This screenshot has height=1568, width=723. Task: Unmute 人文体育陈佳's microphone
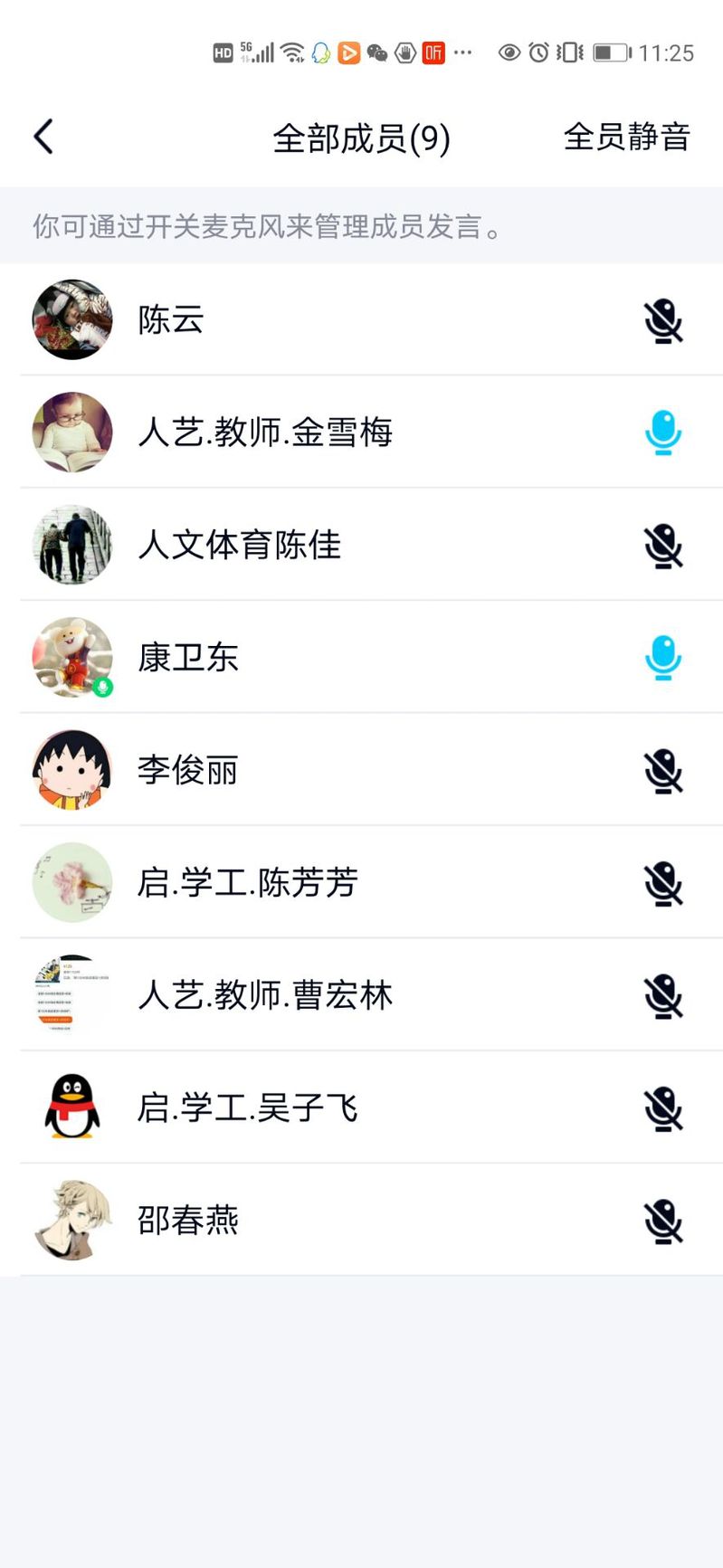pyautogui.click(x=663, y=546)
